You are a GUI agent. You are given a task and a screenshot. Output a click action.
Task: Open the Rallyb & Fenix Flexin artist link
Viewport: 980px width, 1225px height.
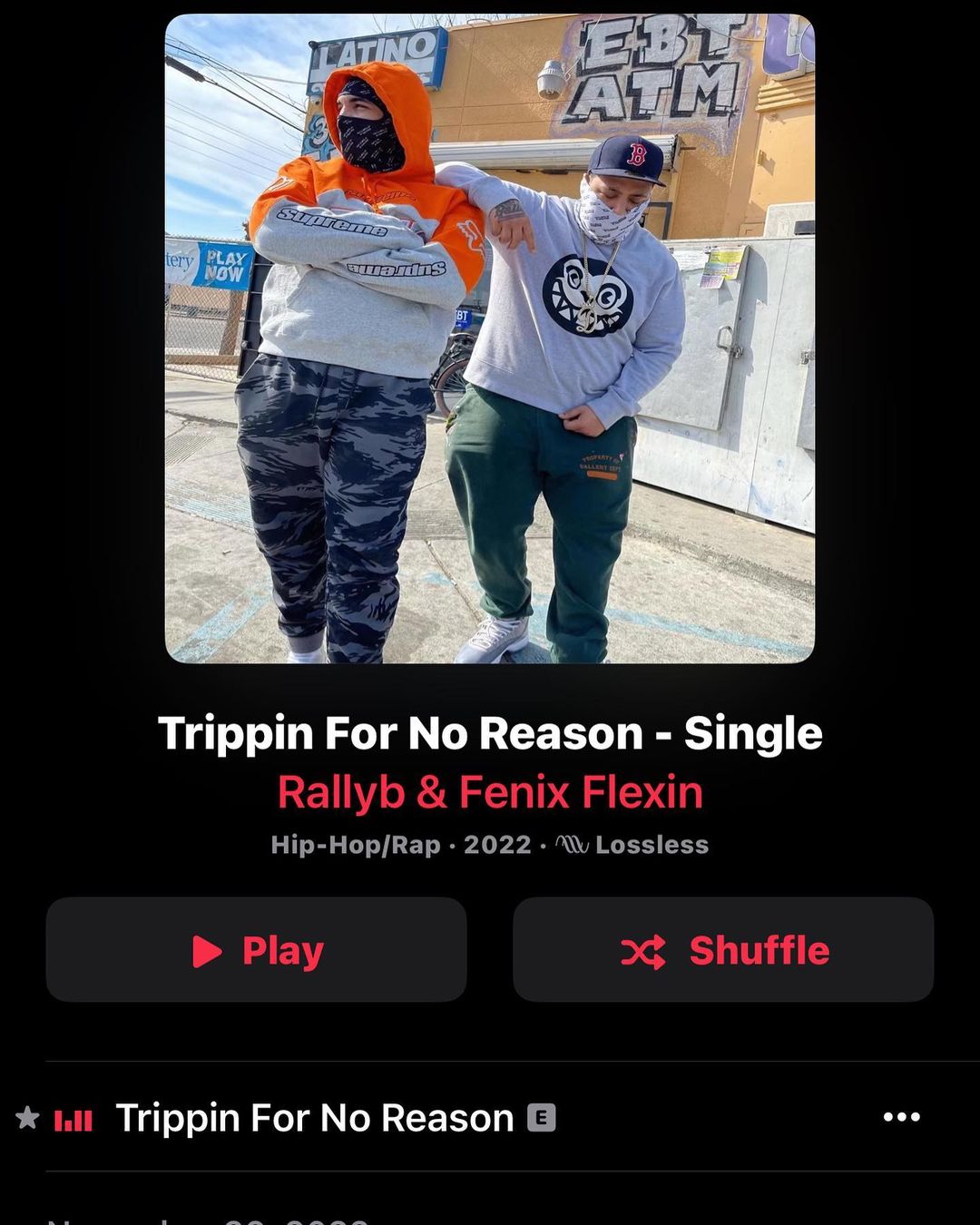click(490, 792)
